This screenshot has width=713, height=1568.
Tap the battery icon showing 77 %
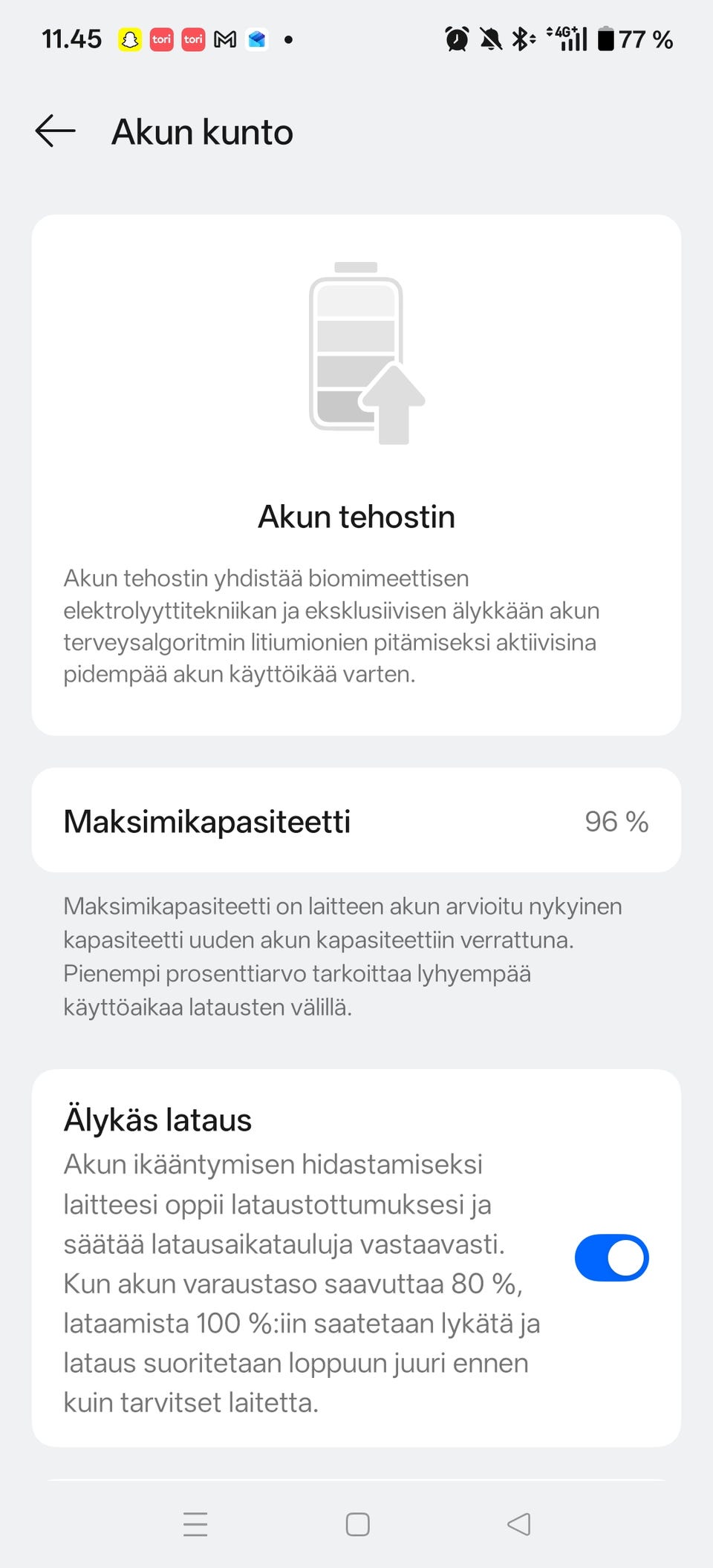point(606,39)
